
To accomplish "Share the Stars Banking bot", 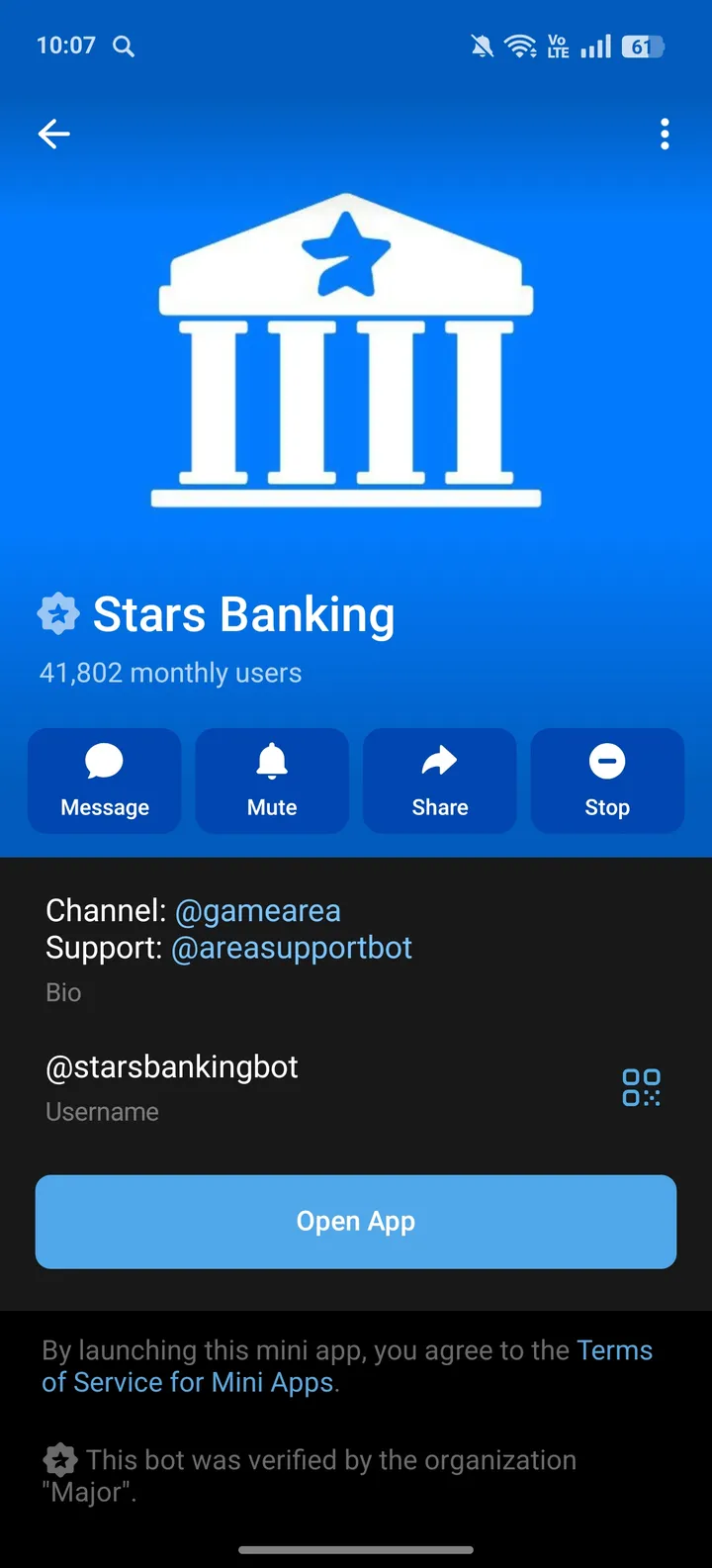I will coord(439,781).
